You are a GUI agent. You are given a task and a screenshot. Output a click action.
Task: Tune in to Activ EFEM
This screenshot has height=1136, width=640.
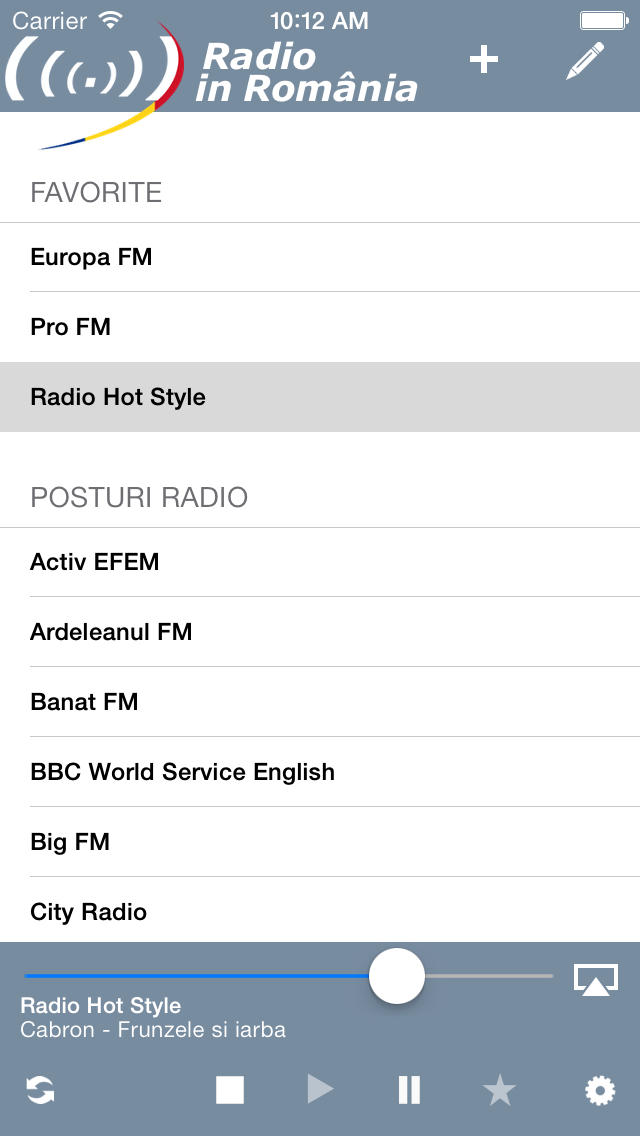click(320, 562)
